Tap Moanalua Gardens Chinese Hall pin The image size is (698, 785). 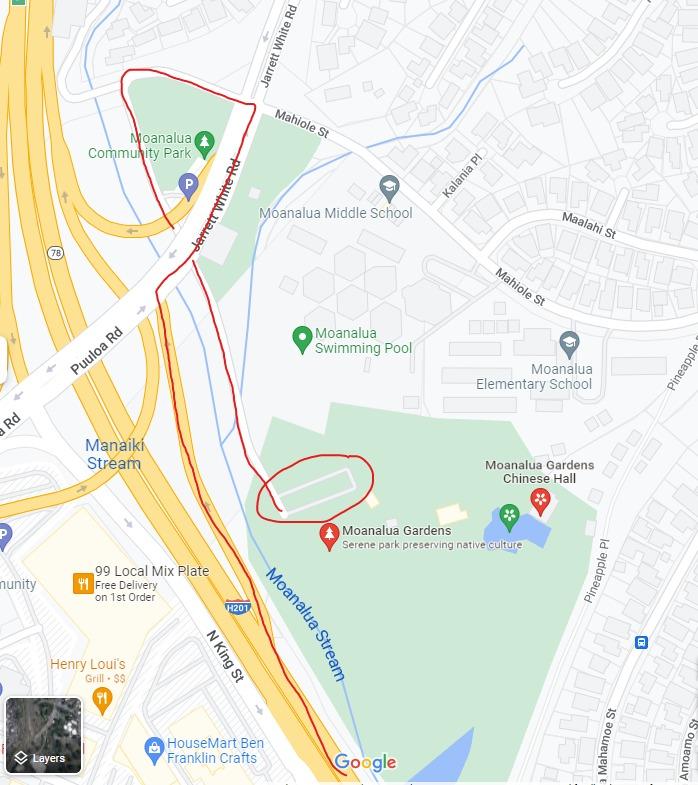click(541, 499)
